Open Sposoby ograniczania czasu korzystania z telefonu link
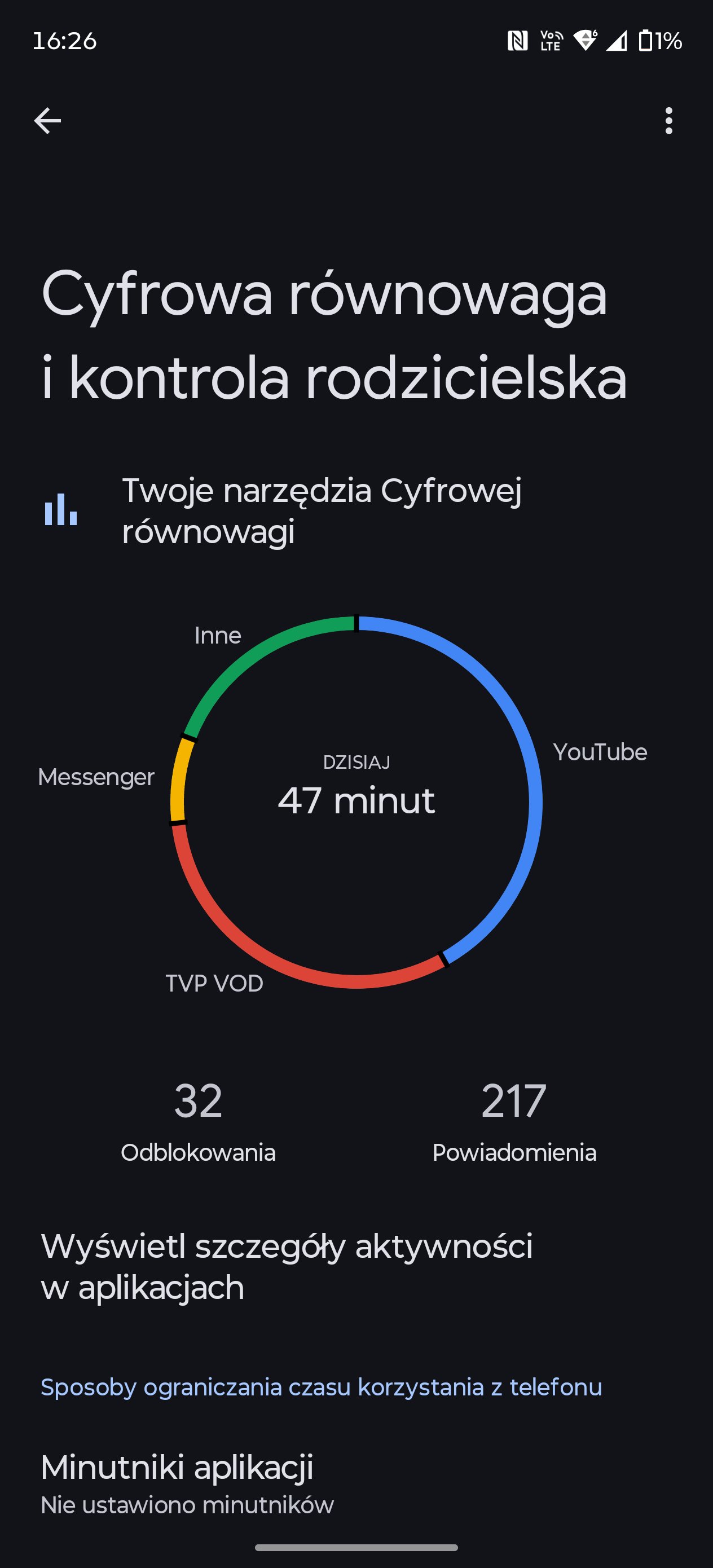Screen dimensions: 713x1568 pyautogui.click(x=321, y=1387)
